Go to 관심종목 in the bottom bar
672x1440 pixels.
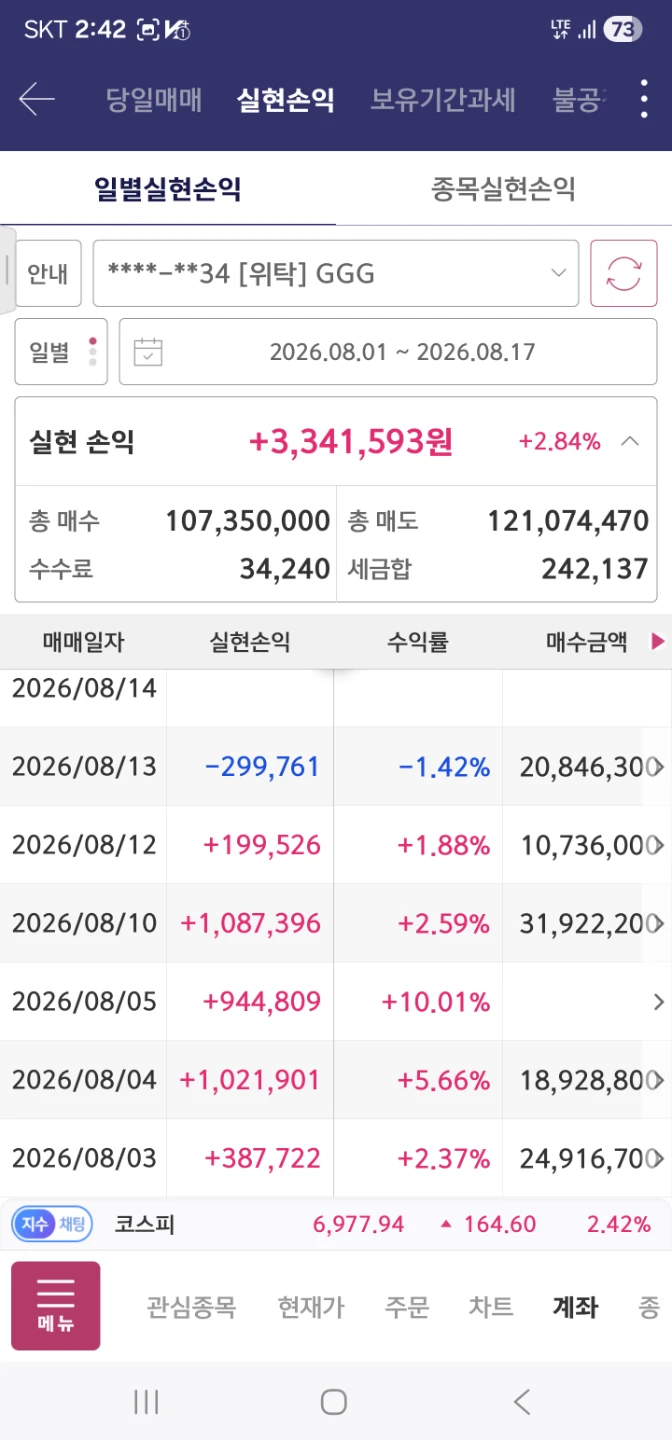191,1307
